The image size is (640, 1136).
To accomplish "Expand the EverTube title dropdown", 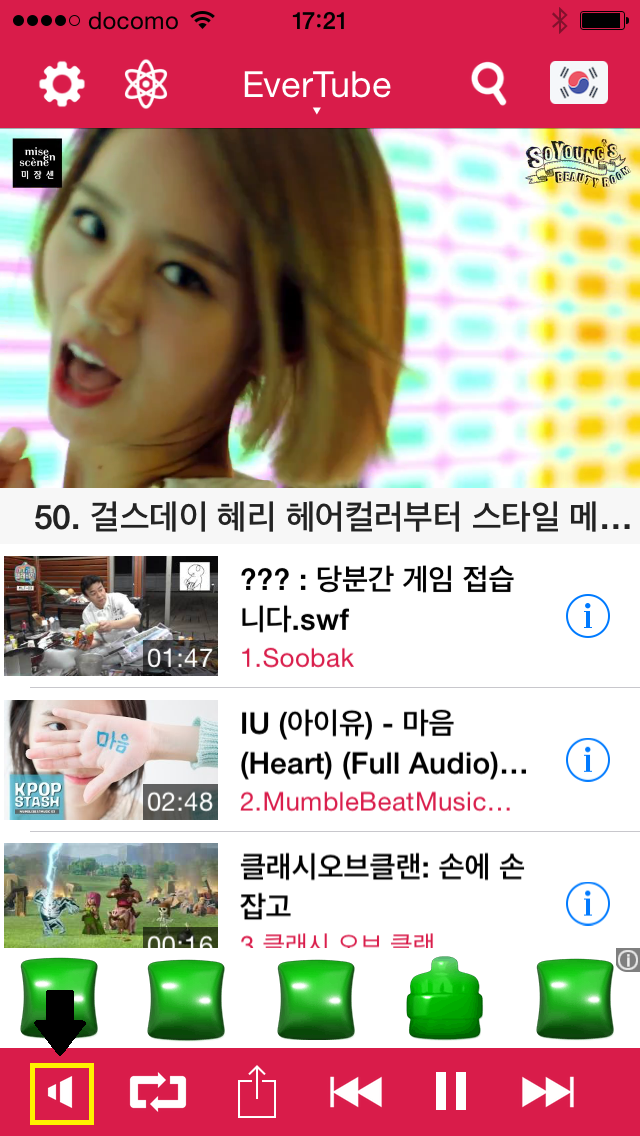I will click(x=316, y=89).
